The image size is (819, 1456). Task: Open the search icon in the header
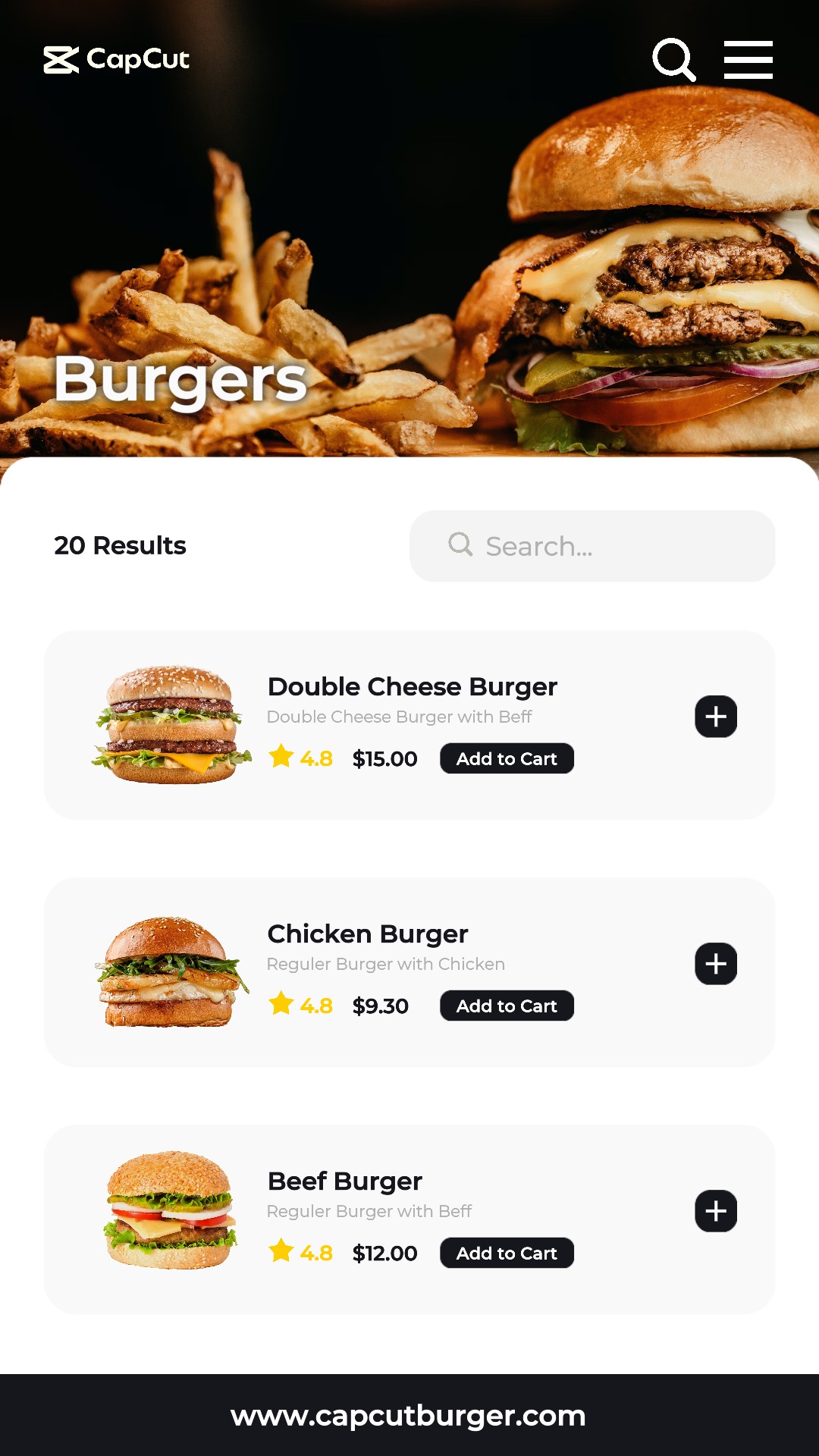click(673, 59)
